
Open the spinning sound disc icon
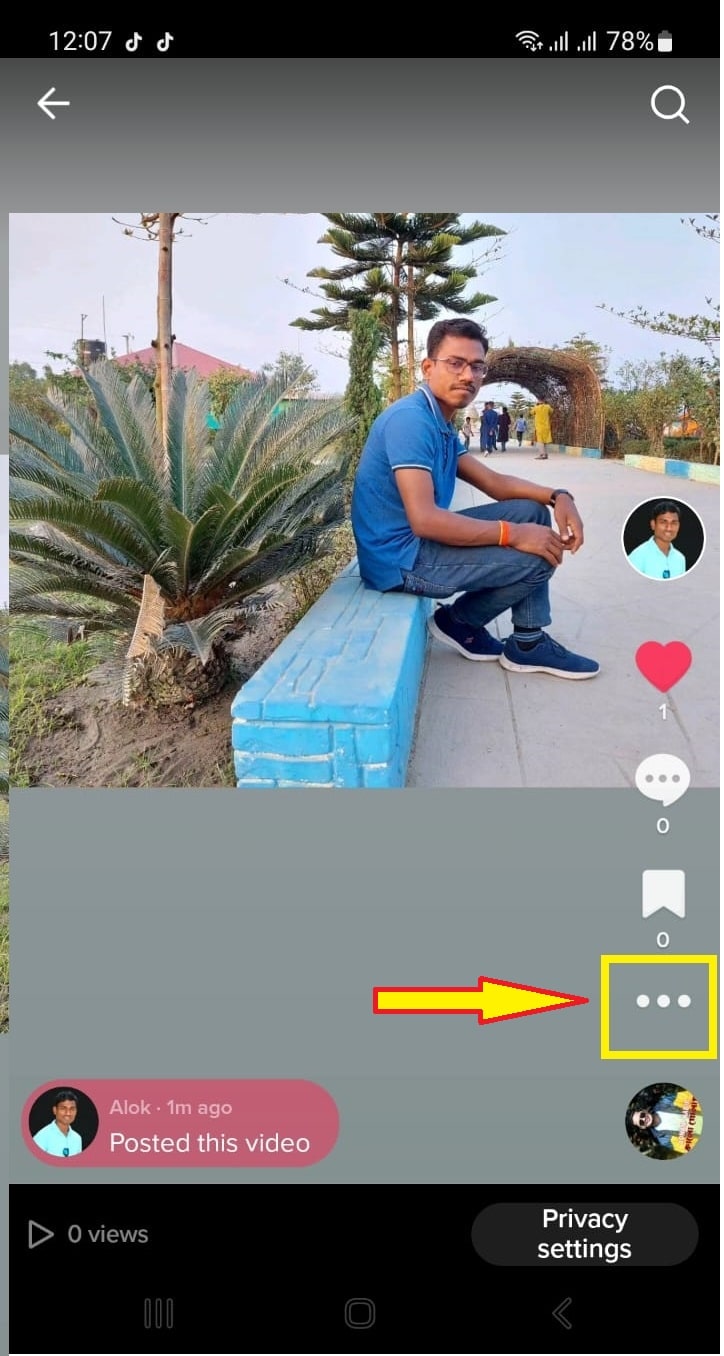[663, 1121]
